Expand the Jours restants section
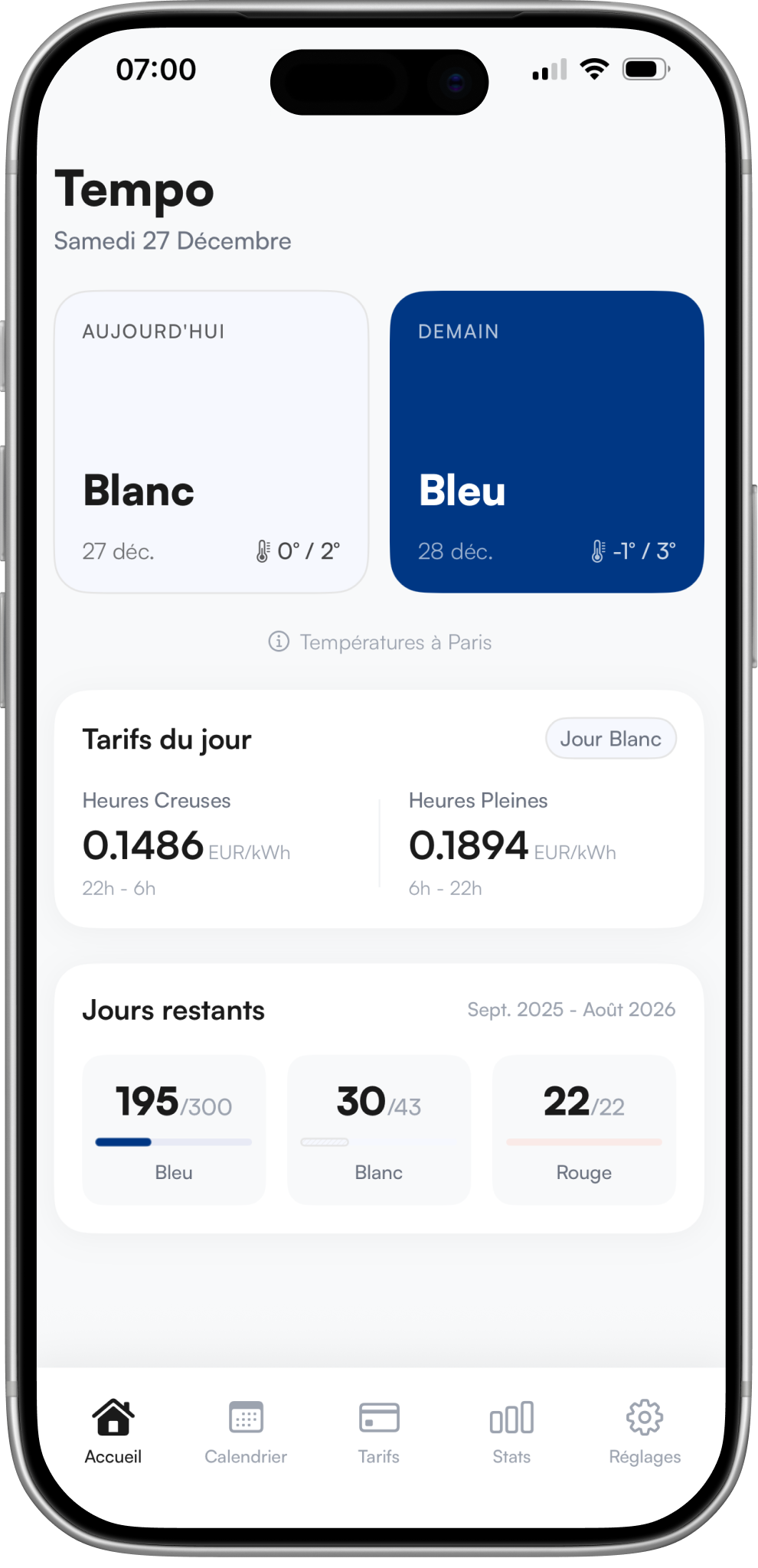The width and height of the screenshot is (758, 1568). [x=173, y=1009]
